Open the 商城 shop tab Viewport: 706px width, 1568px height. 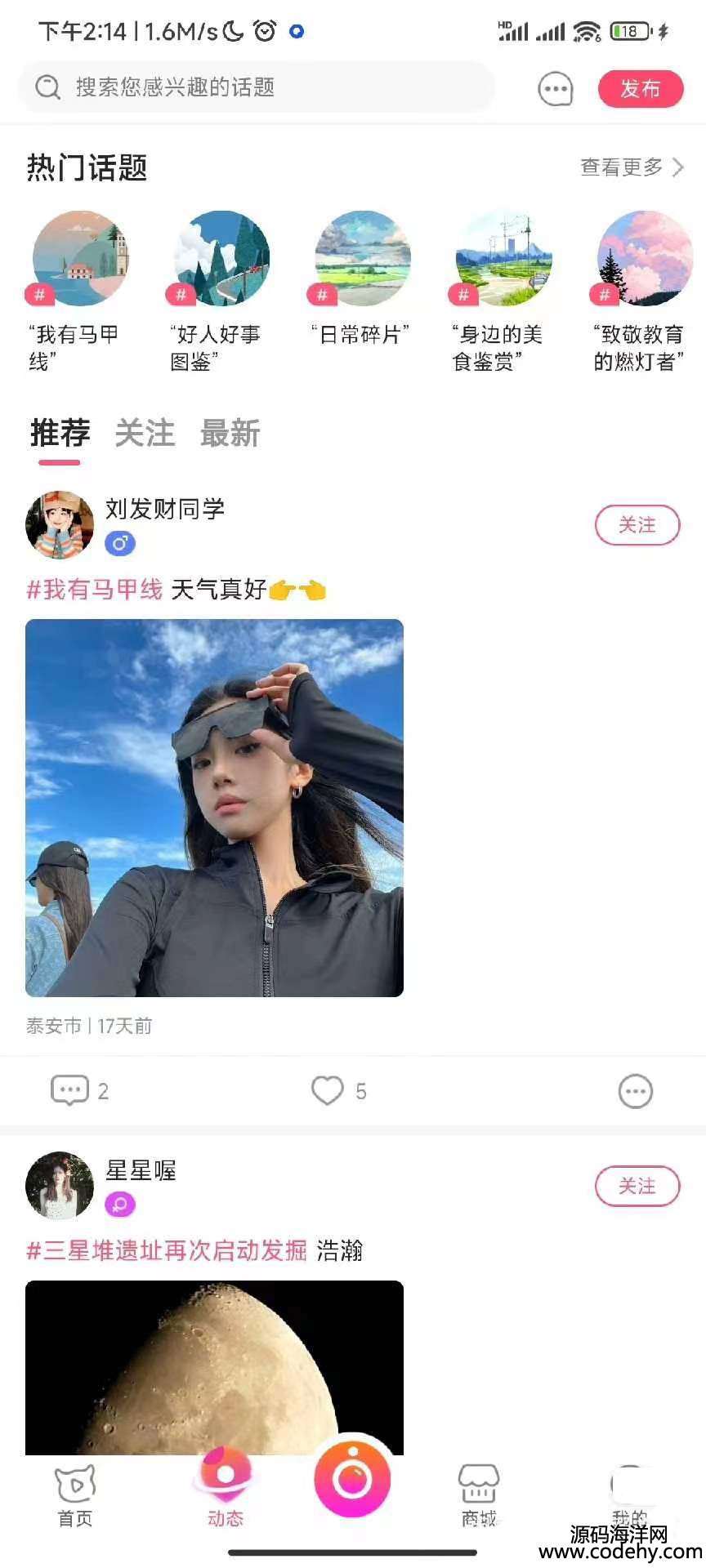pos(479,1496)
